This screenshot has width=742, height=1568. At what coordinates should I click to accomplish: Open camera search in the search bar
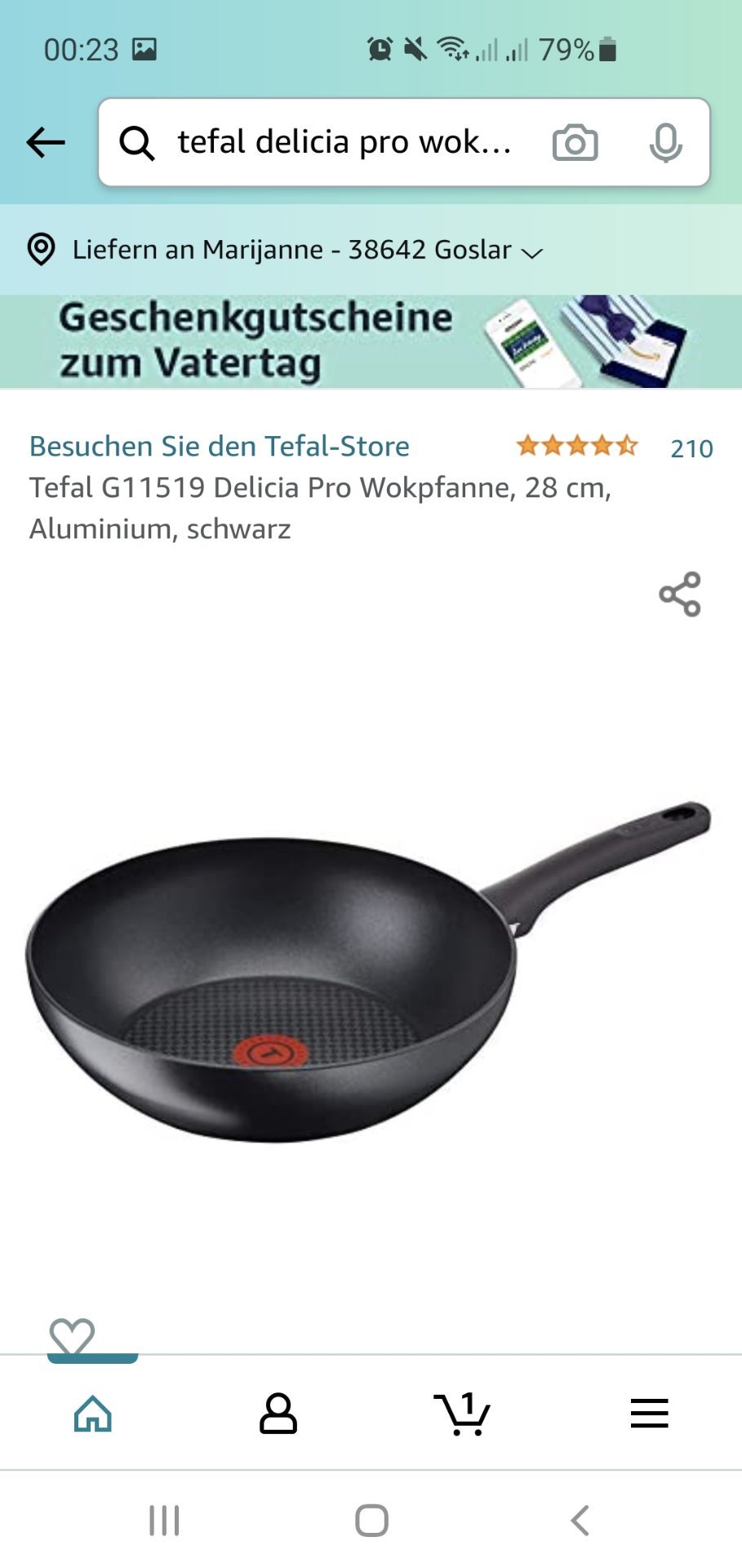pyautogui.click(x=575, y=143)
